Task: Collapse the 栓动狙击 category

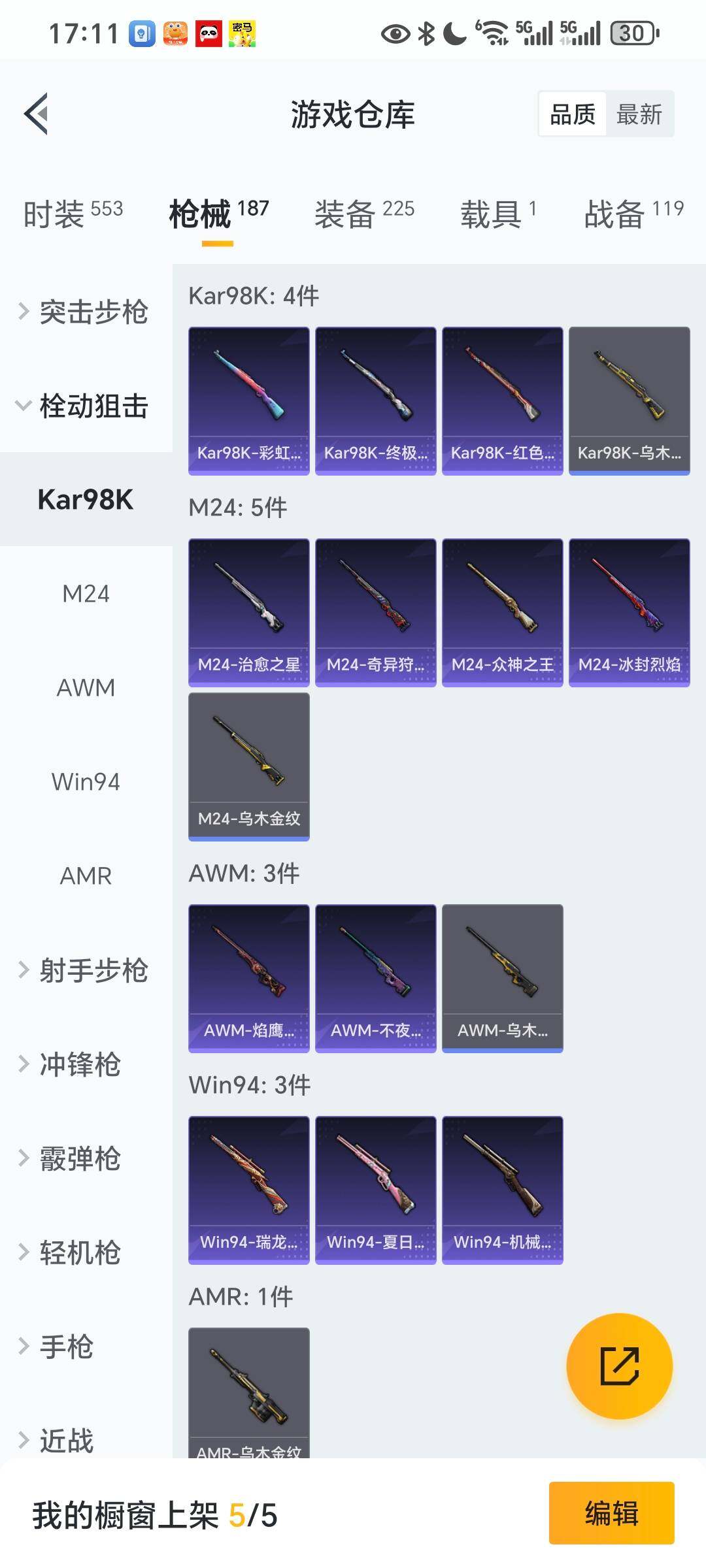Action: pyautogui.click(x=85, y=406)
